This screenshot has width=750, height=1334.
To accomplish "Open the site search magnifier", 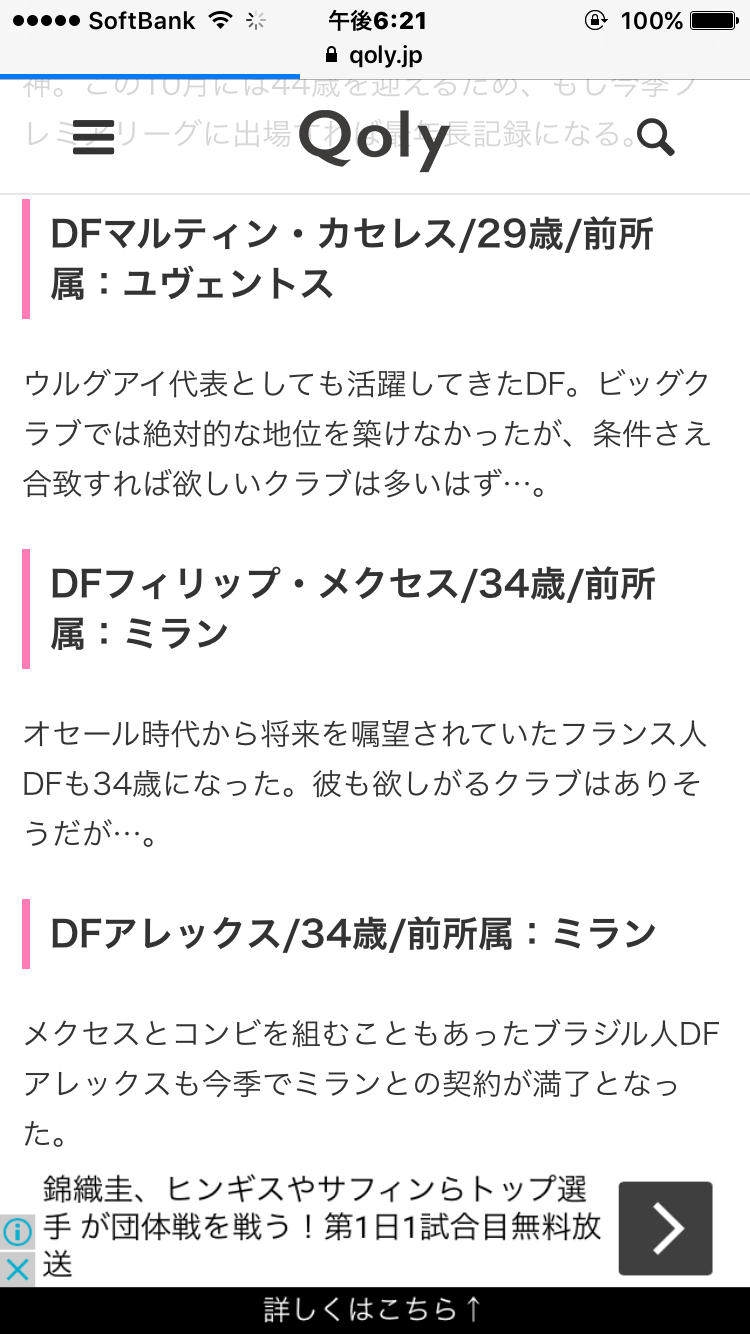I will click(655, 137).
